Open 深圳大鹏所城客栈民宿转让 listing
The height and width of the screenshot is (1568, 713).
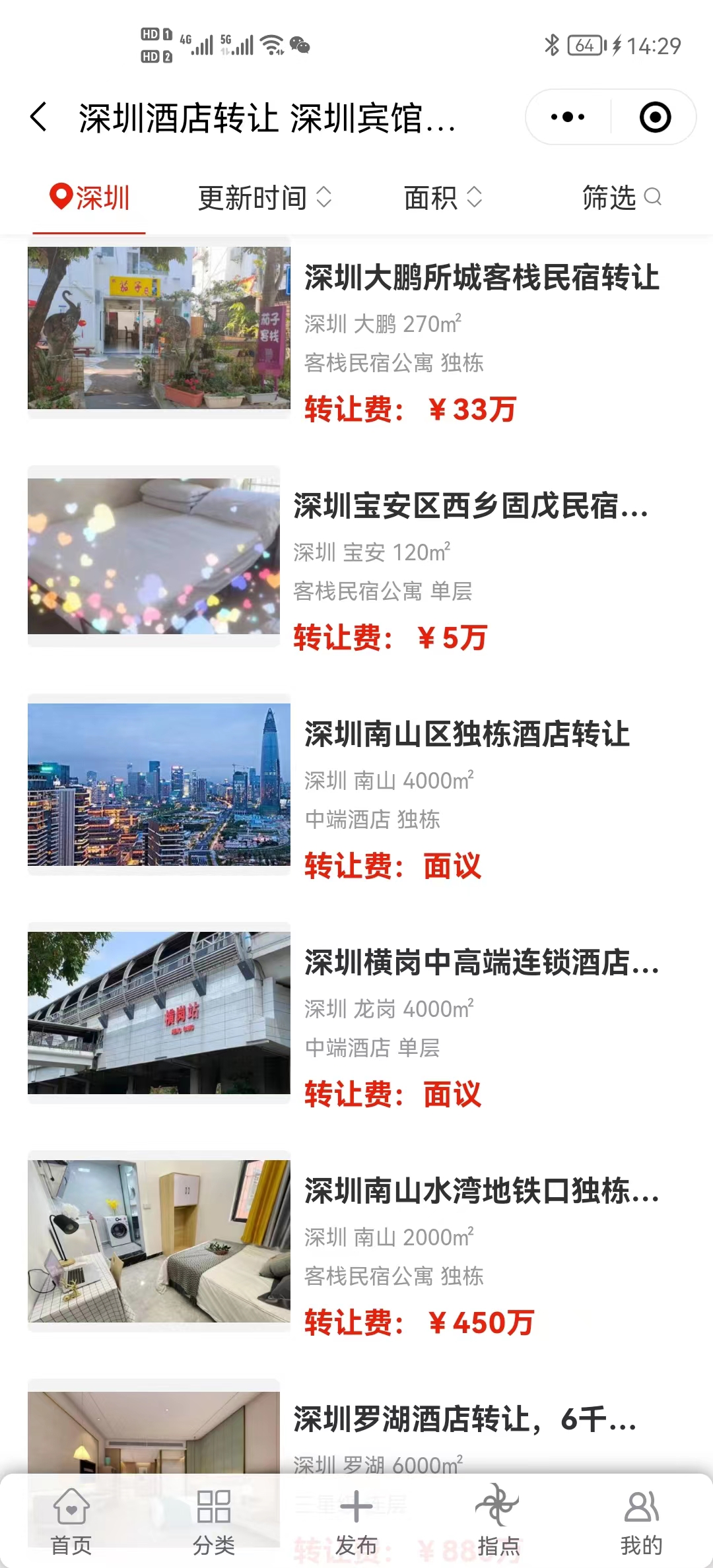(x=481, y=278)
